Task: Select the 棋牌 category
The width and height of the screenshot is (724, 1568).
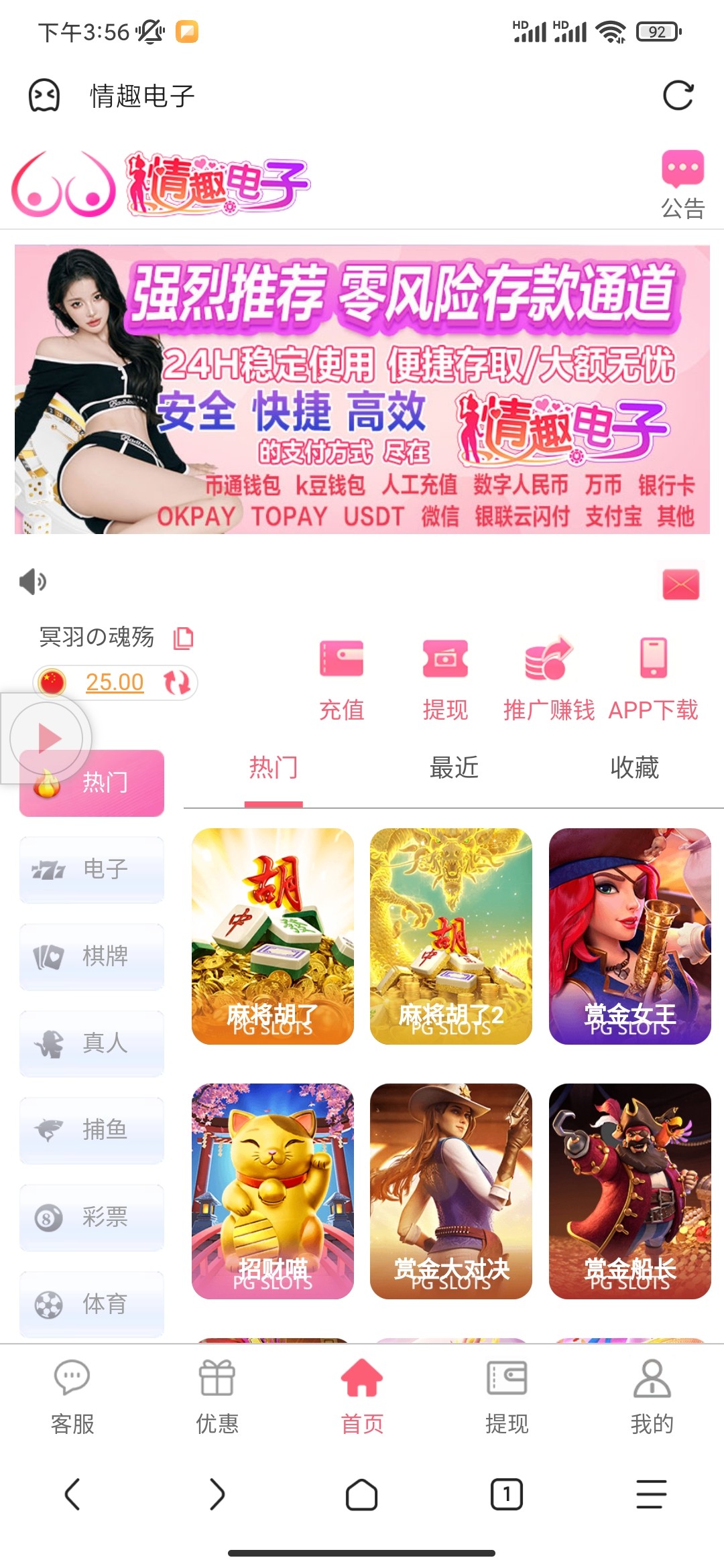Action: 92,957
